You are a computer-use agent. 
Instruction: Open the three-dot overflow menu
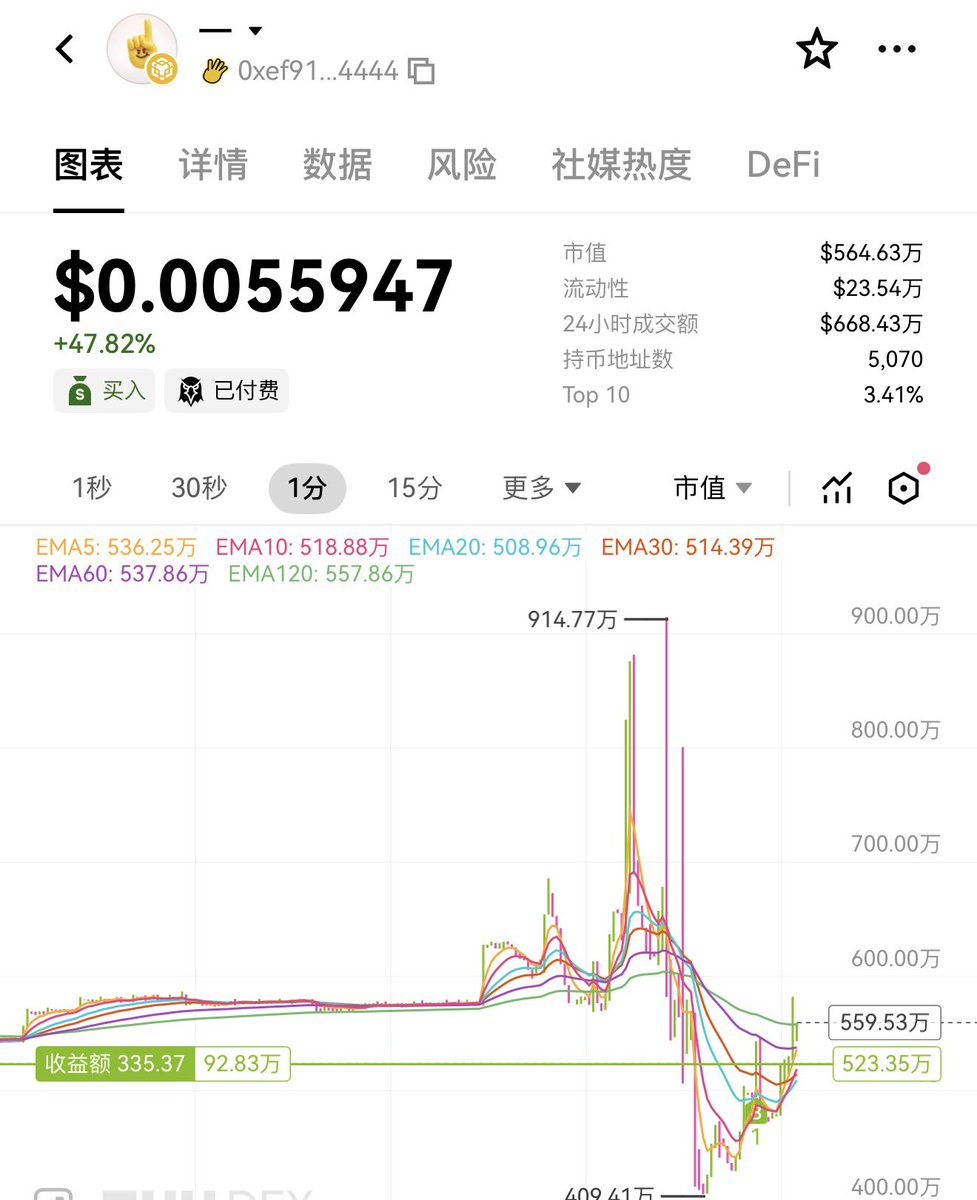[x=895, y=49]
